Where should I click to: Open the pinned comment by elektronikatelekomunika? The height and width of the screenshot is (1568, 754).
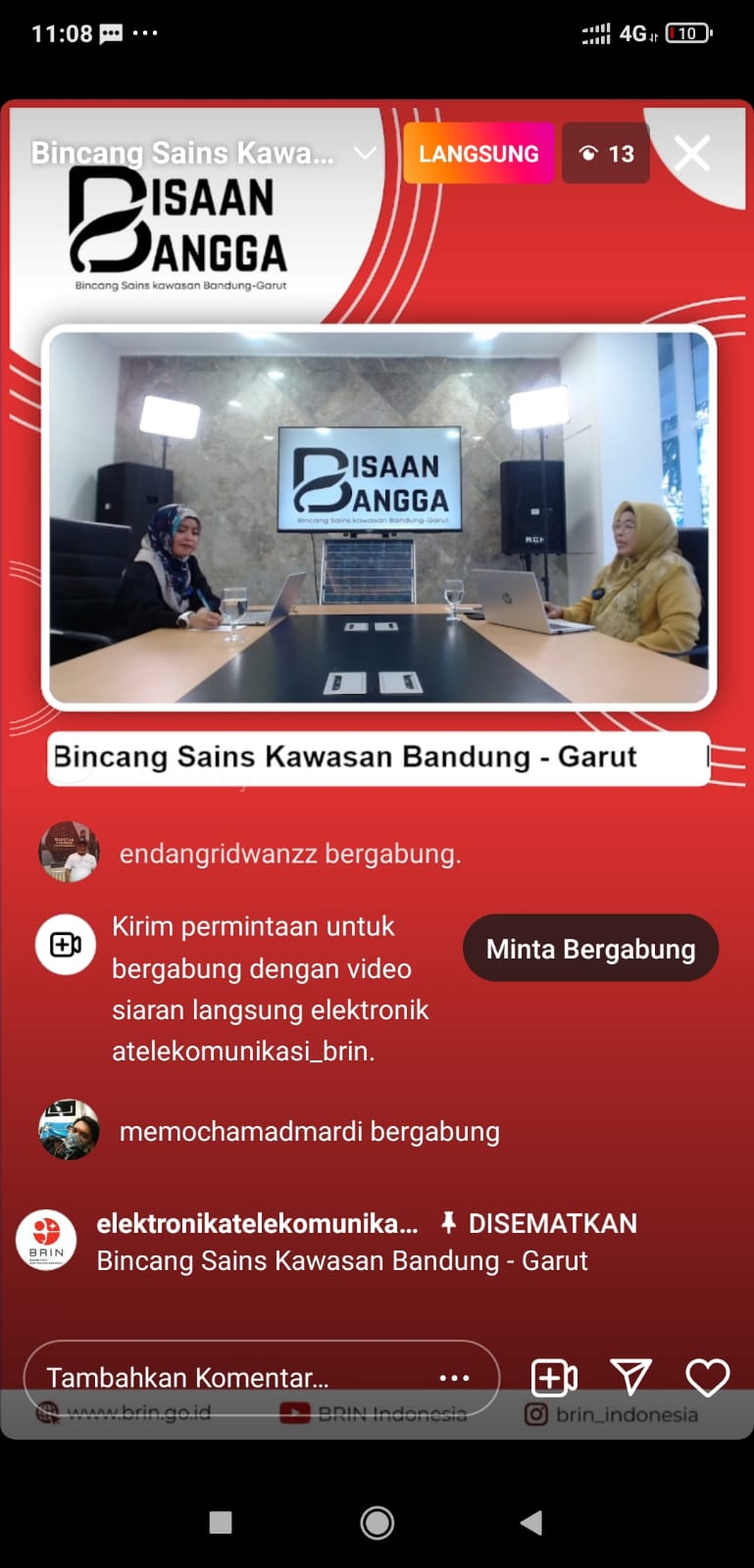pyautogui.click(x=343, y=1242)
